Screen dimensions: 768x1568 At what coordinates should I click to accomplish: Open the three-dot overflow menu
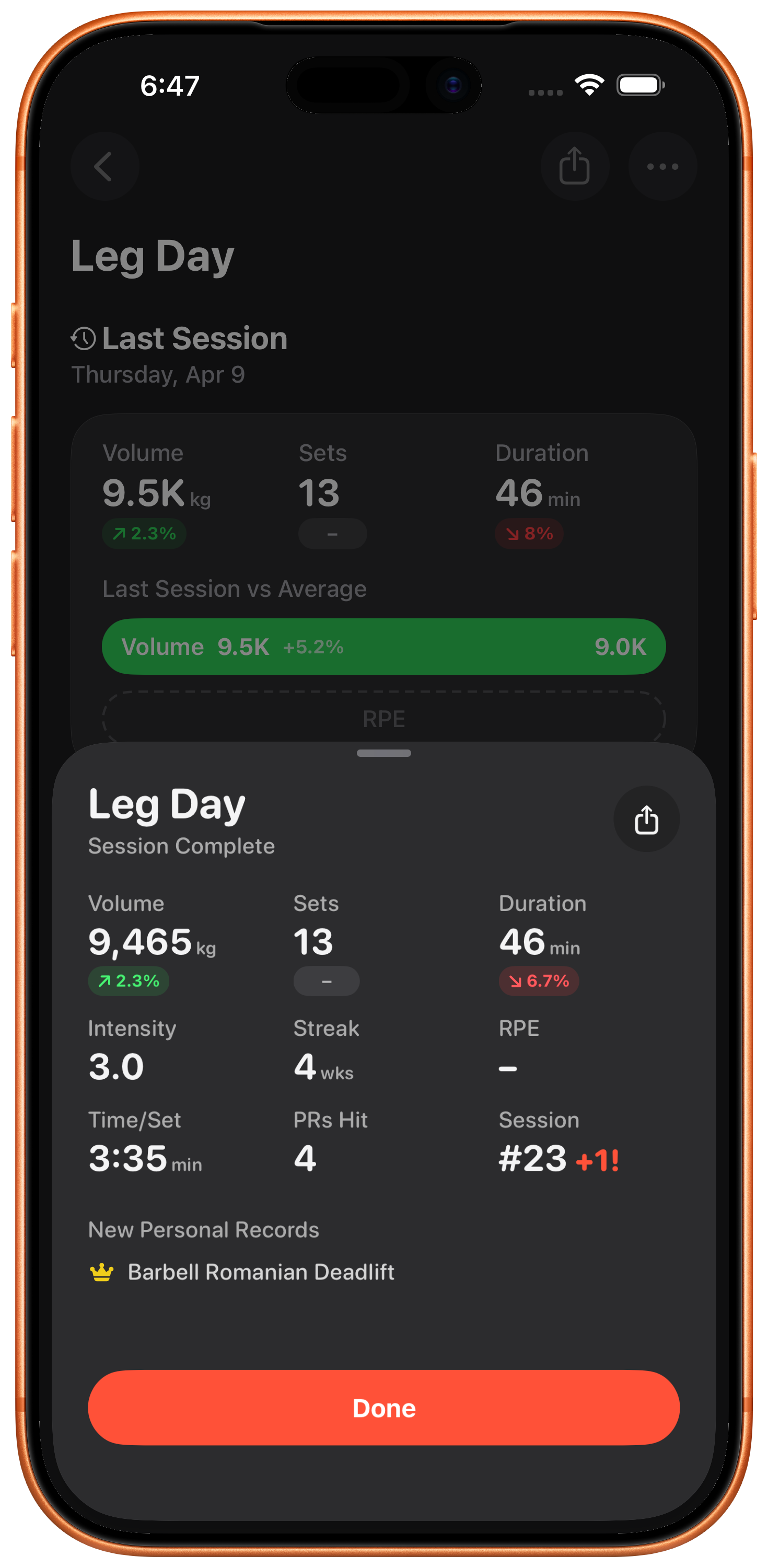[x=662, y=167]
